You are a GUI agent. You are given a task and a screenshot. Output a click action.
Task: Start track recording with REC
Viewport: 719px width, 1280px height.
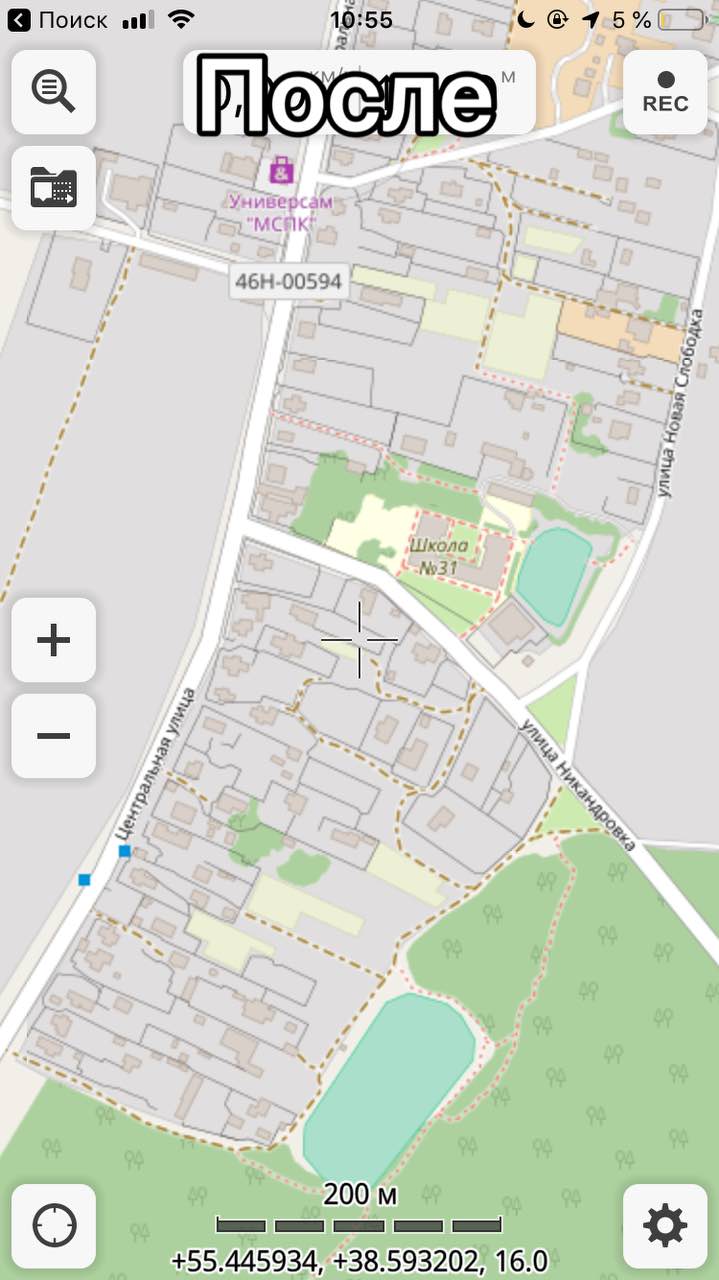coord(665,92)
